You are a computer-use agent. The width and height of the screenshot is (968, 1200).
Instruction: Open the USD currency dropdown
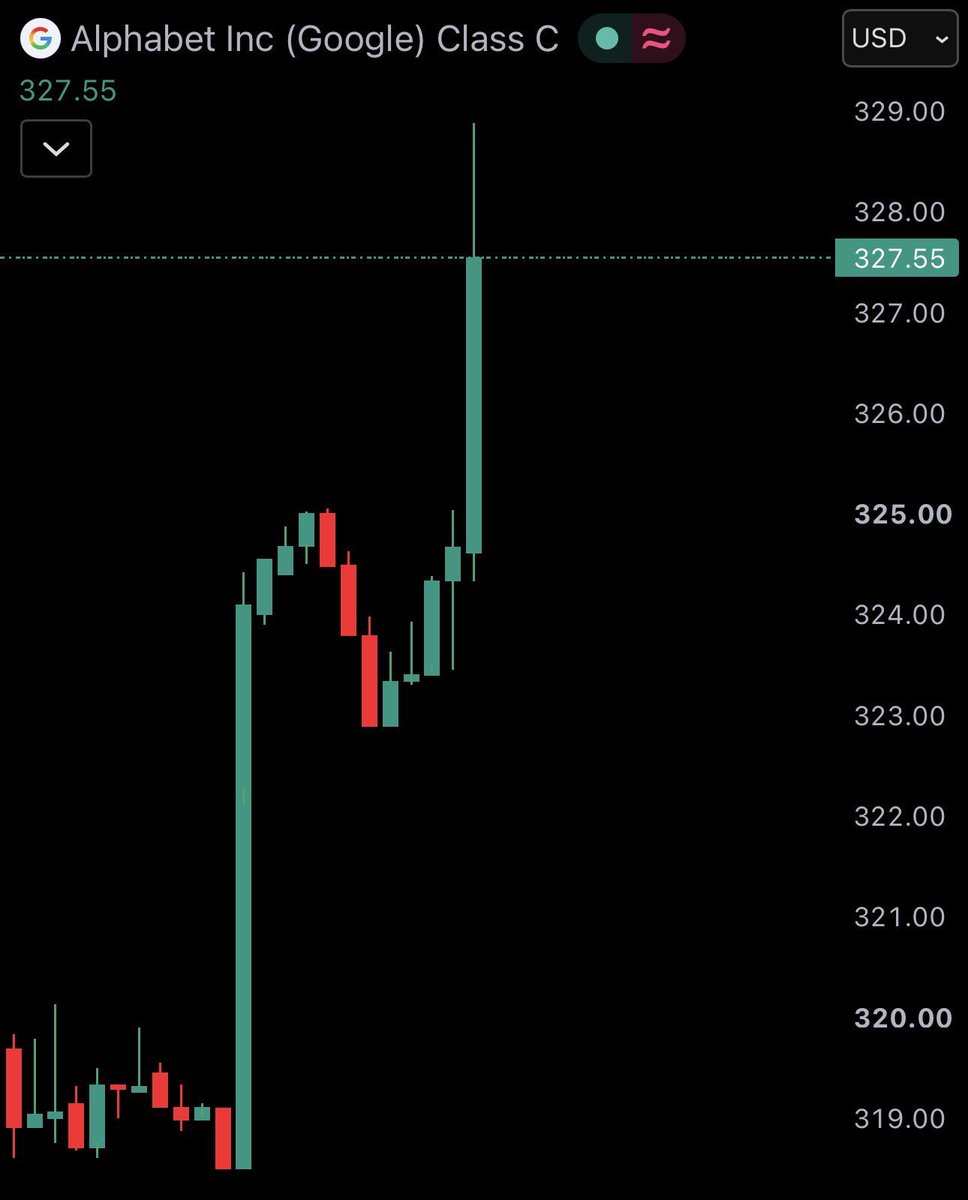[x=899, y=39]
